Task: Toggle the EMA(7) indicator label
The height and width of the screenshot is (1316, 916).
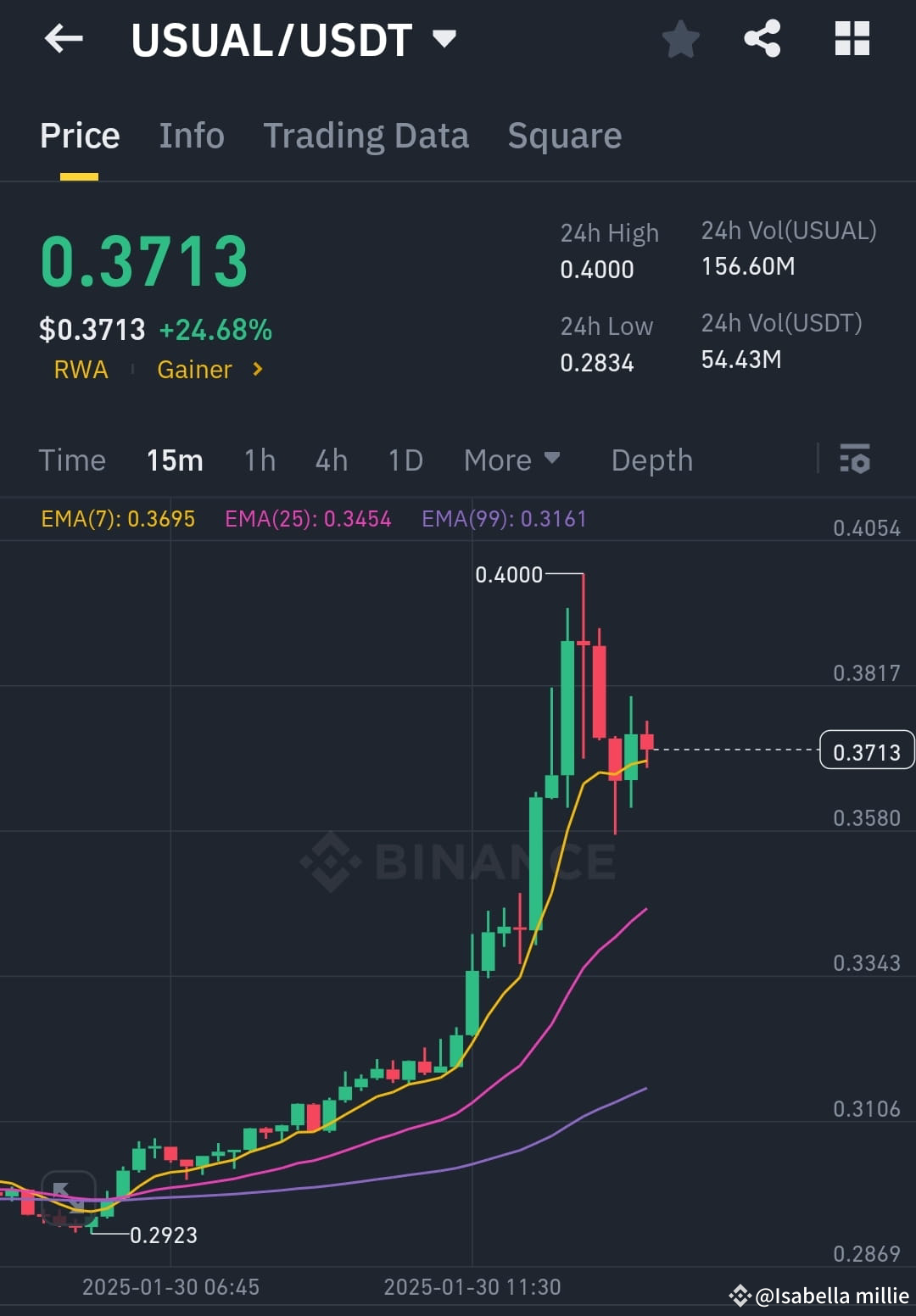Action: [x=118, y=518]
